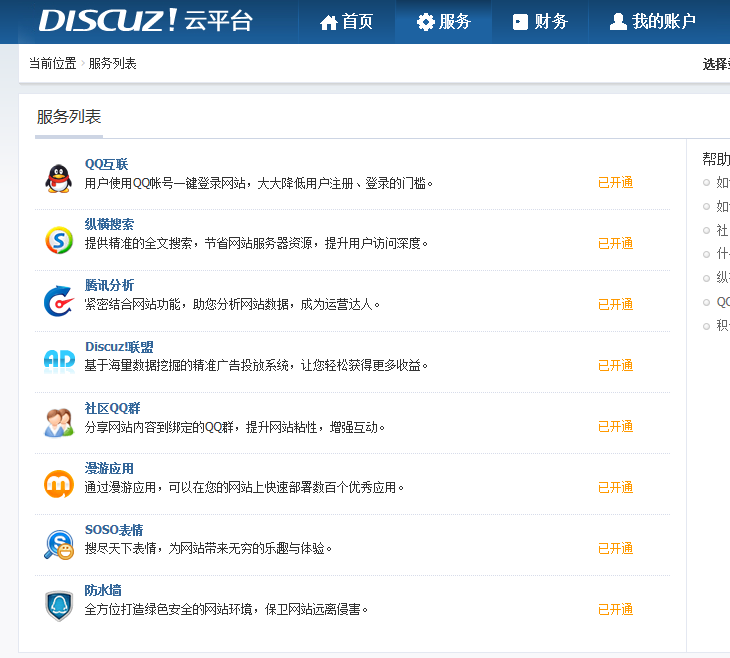The height and width of the screenshot is (658, 730).
Task: Open the 纵横搜索 service
Action: coord(109,225)
